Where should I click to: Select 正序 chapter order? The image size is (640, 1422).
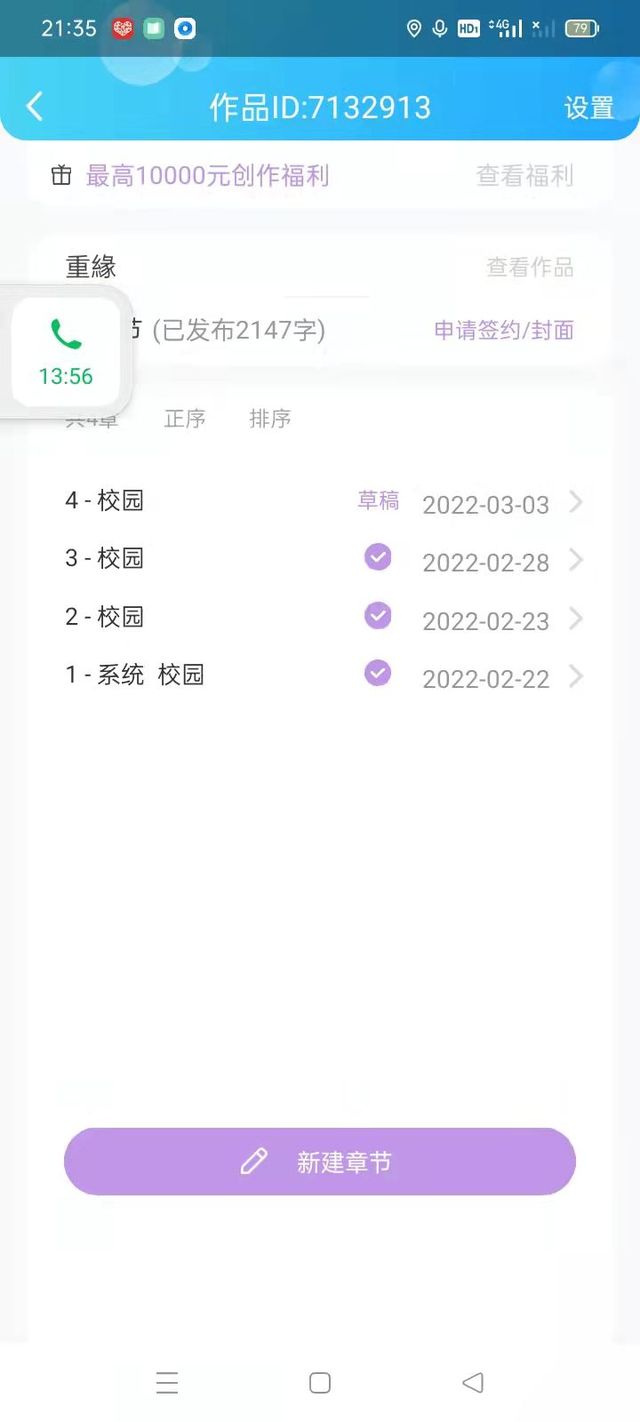185,418
